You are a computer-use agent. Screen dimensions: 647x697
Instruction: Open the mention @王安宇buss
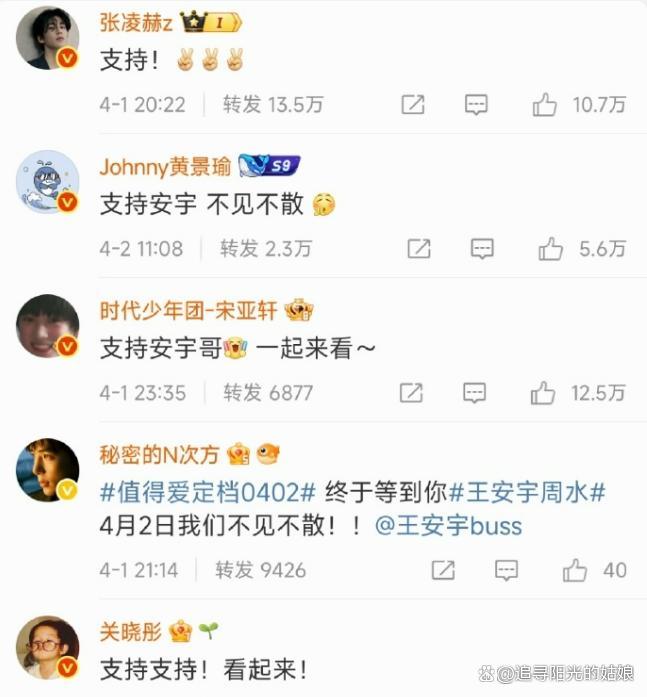[448, 525]
